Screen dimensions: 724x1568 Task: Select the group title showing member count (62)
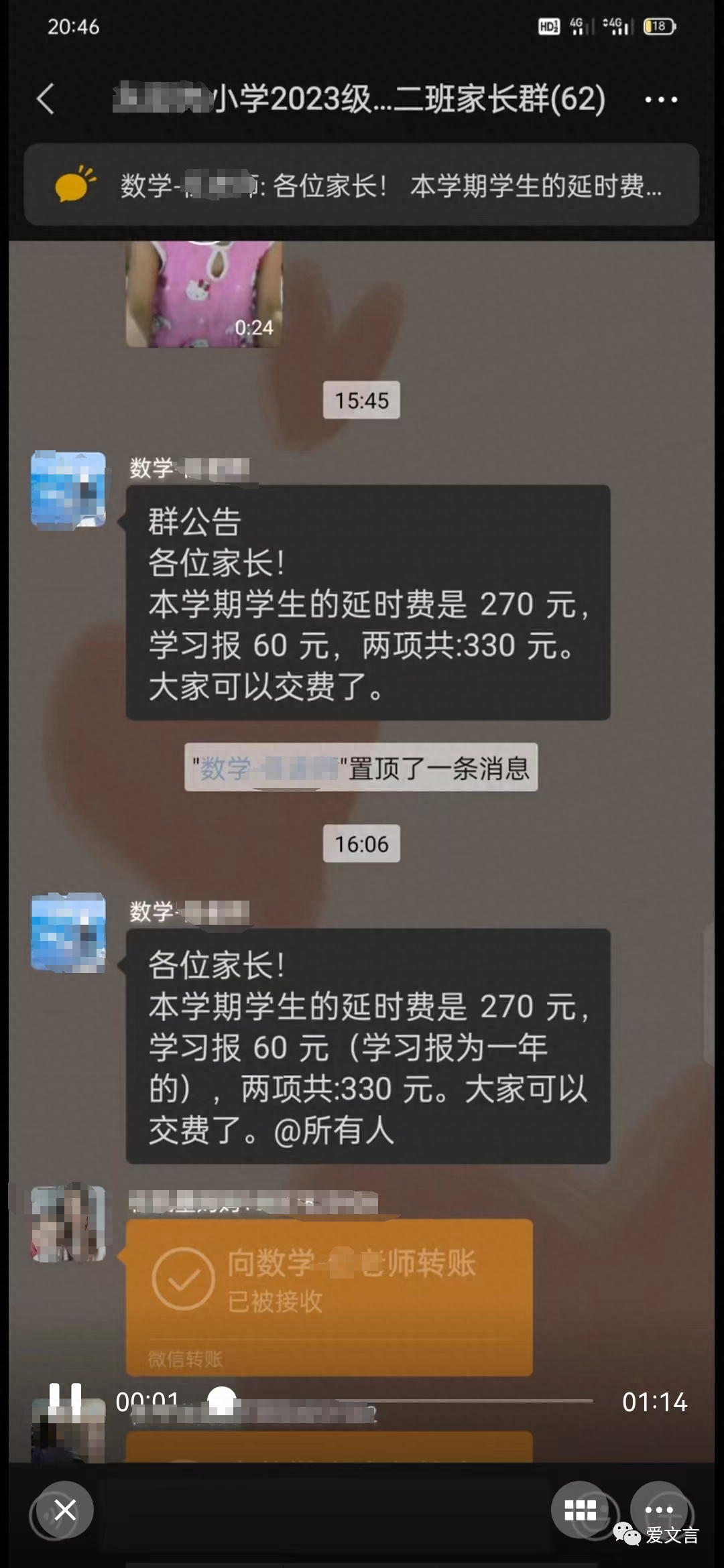click(x=362, y=99)
